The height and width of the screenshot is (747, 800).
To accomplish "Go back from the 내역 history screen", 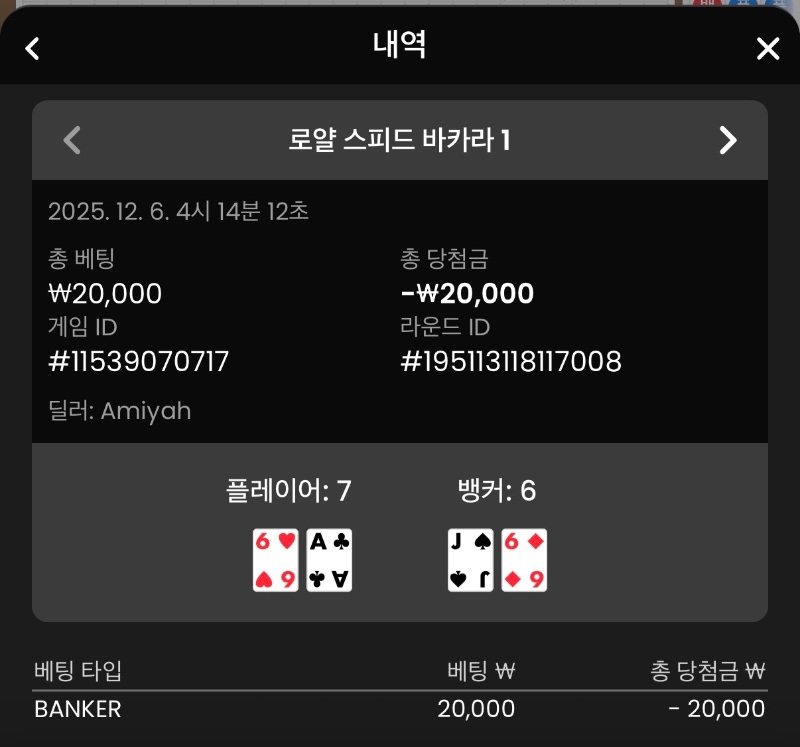I will point(33,48).
